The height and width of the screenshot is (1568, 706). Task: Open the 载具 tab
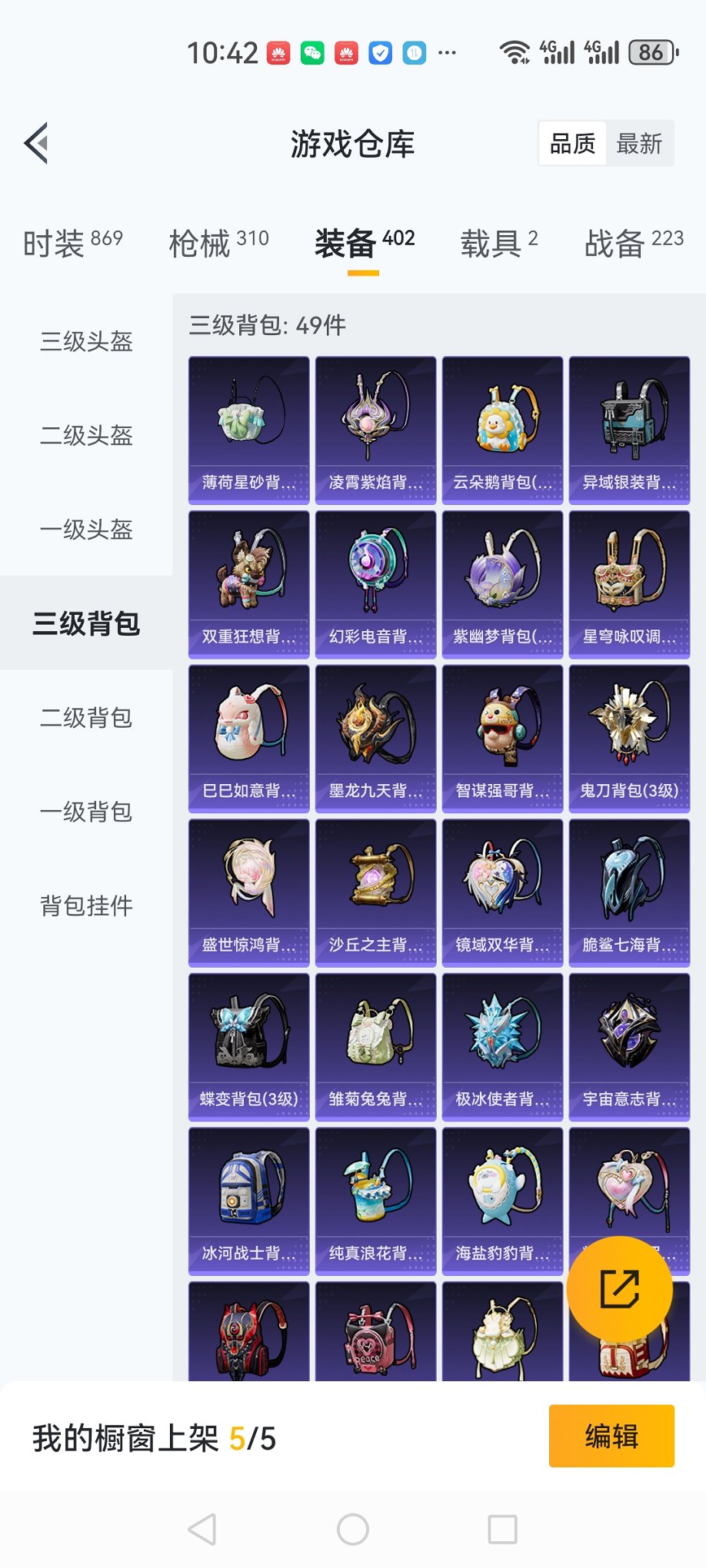[498, 243]
